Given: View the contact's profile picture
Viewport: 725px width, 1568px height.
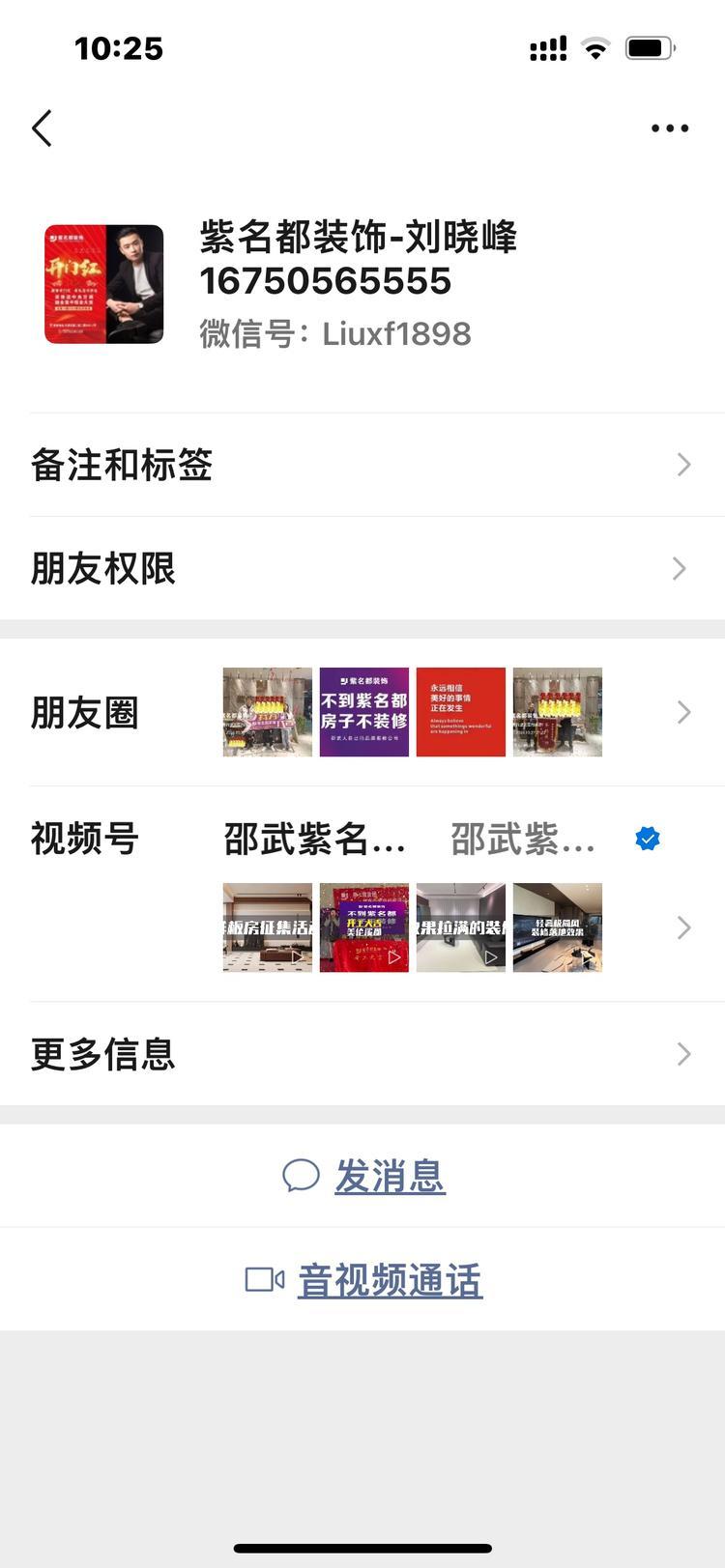Looking at the screenshot, I should tap(104, 284).
